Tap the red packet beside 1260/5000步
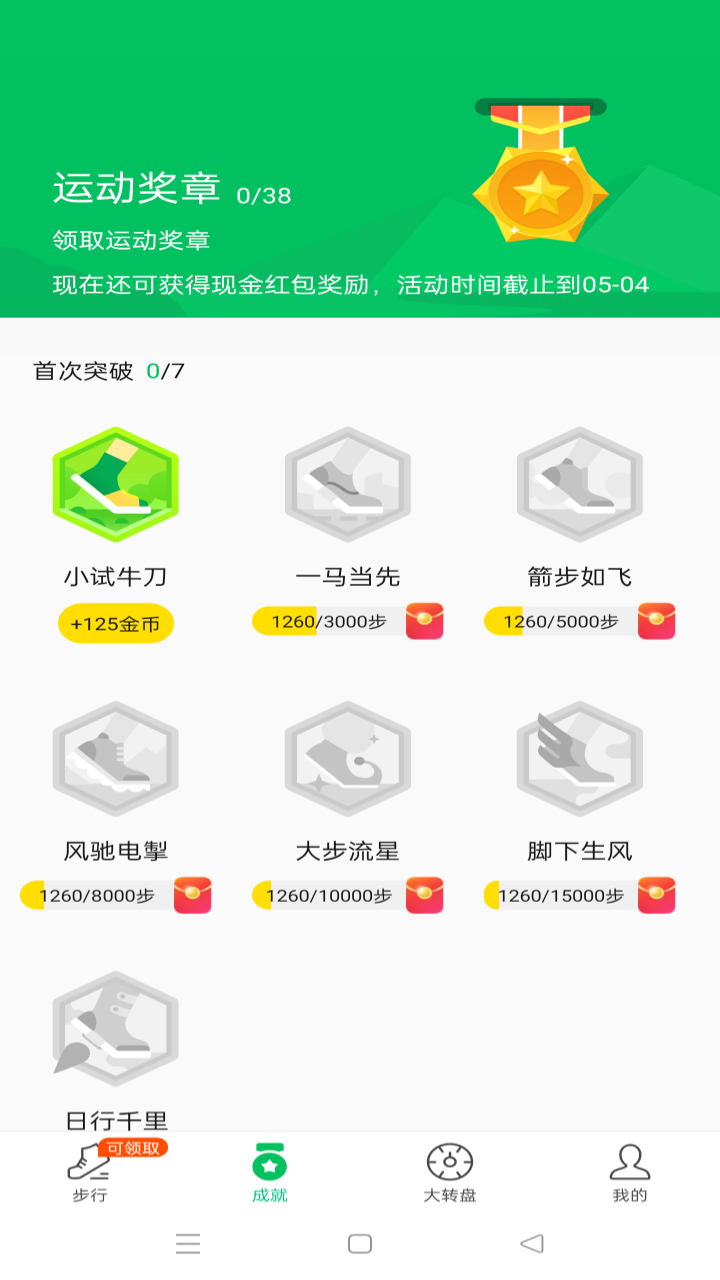 click(656, 621)
